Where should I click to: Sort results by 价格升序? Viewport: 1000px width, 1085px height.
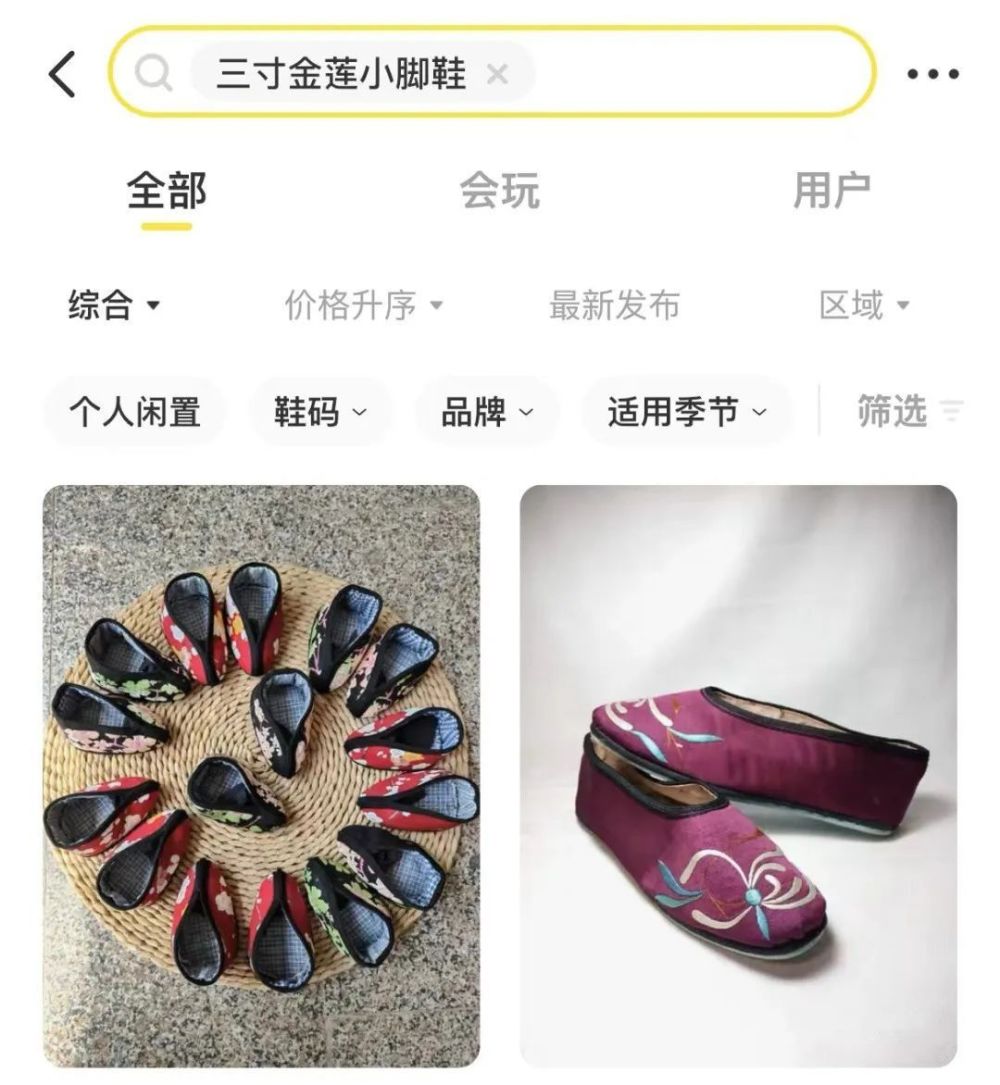click(363, 305)
